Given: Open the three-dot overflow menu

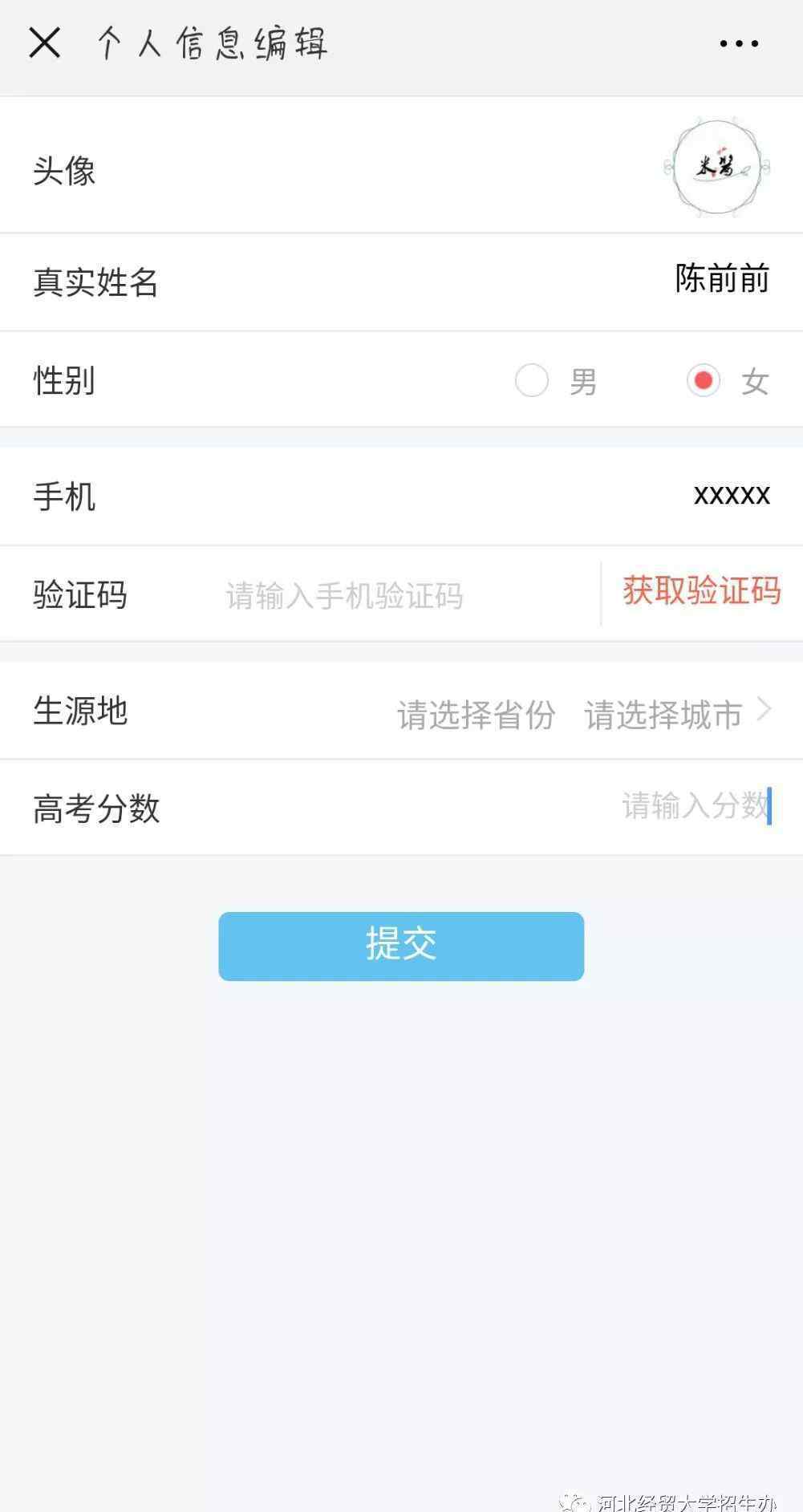Looking at the screenshot, I should point(738,44).
